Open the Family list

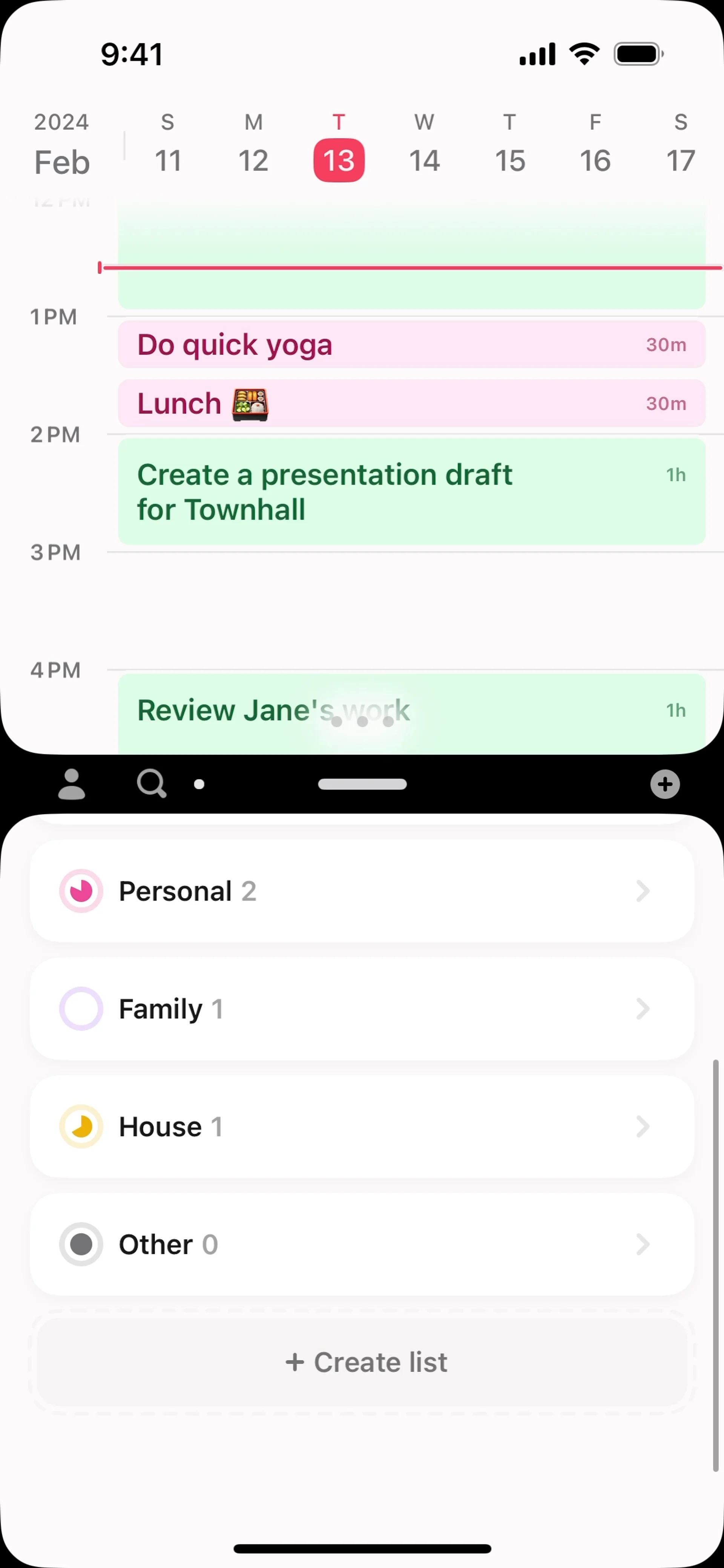coord(362,1009)
